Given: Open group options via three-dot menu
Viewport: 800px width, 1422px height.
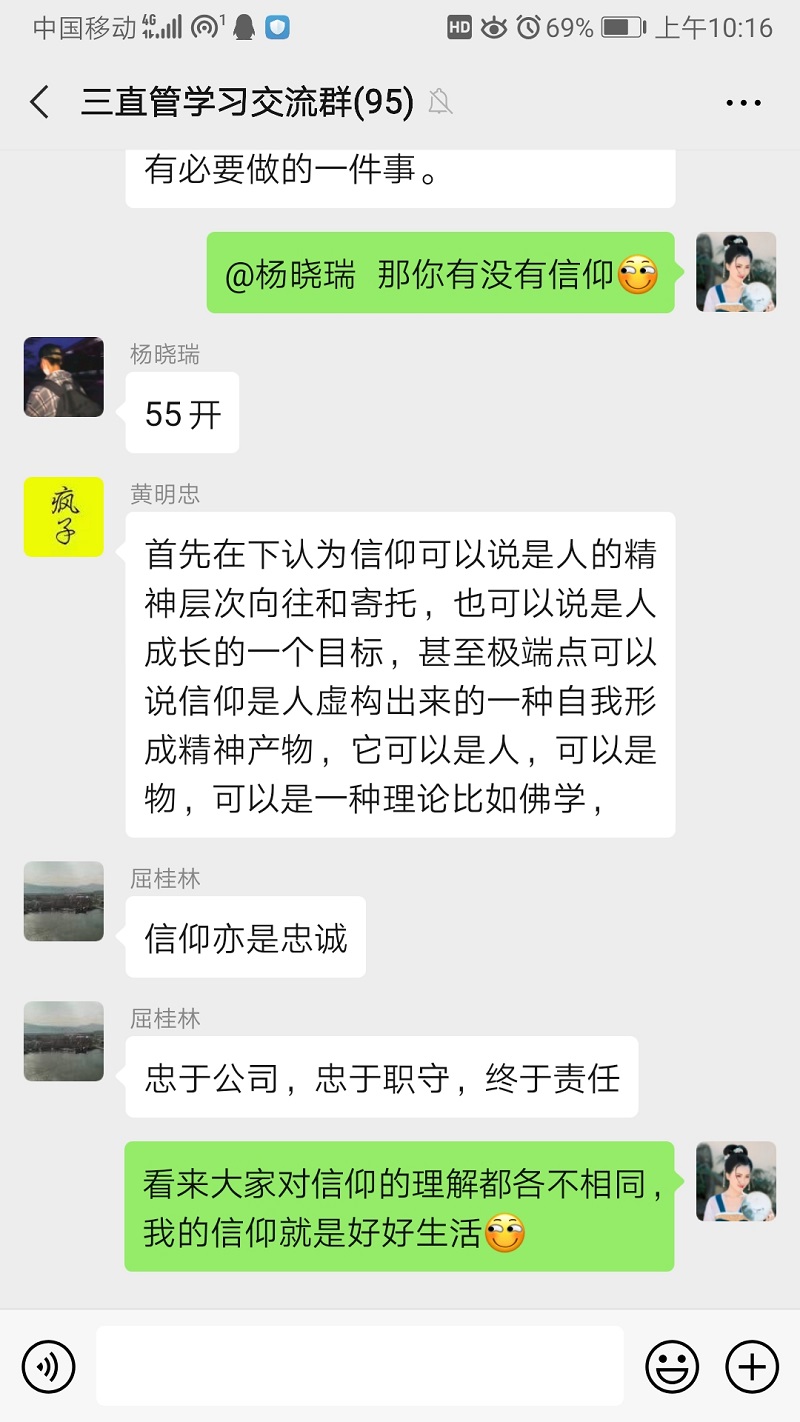Looking at the screenshot, I should tap(741, 101).
